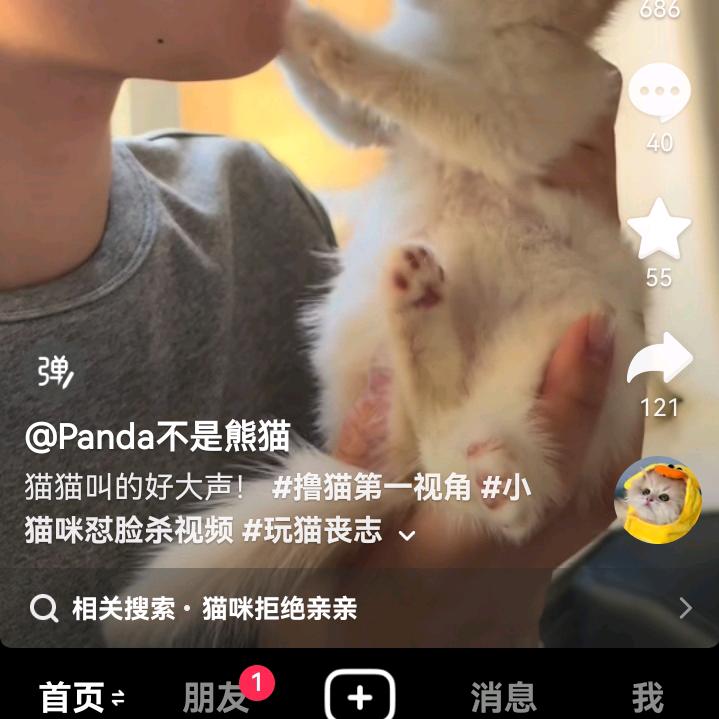Open related search 猫咪拒绝亲亲
The height and width of the screenshot is (719, 719).
pos(280,608)
